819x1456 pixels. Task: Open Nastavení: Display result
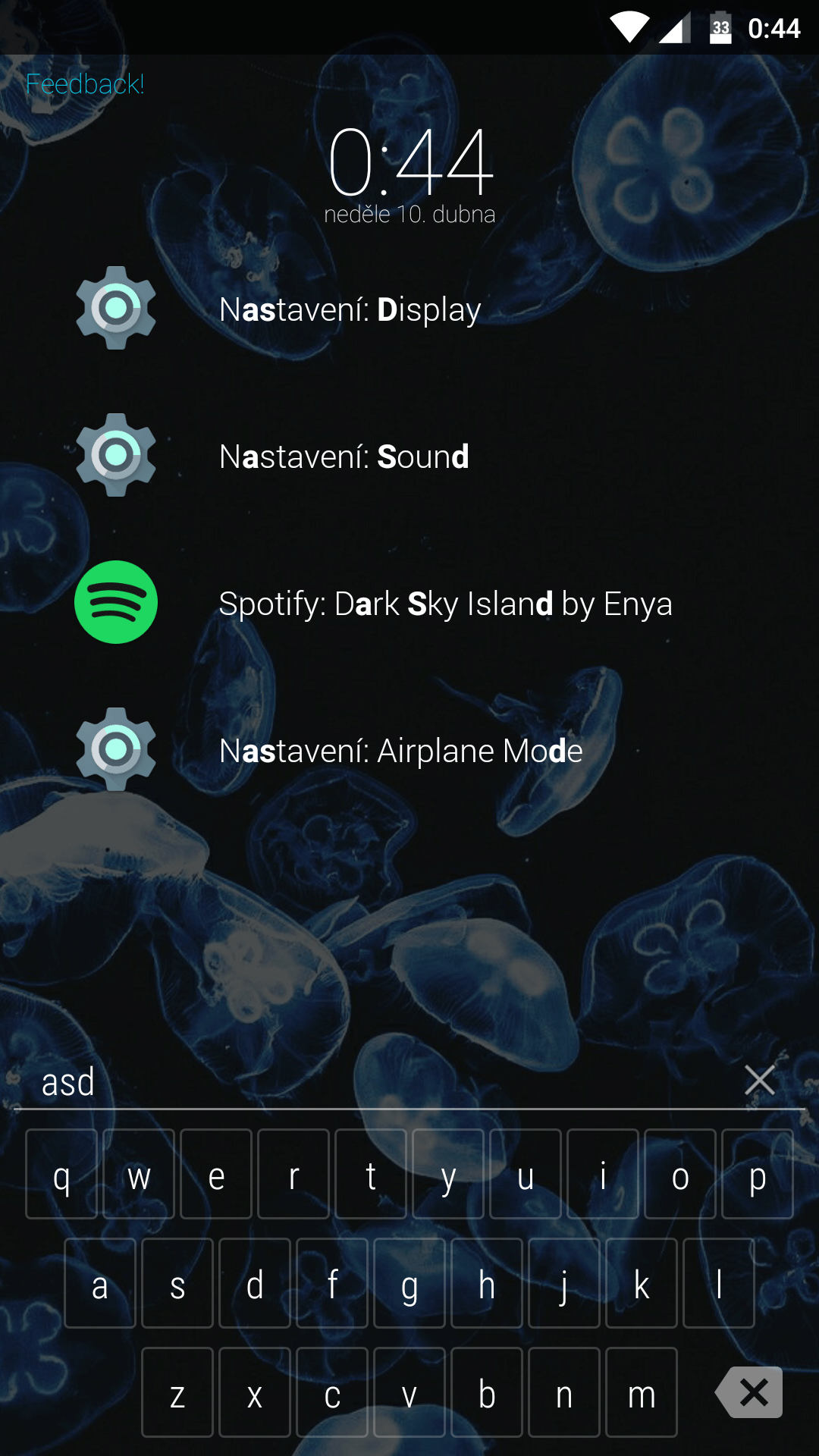[x=409, y=309]
